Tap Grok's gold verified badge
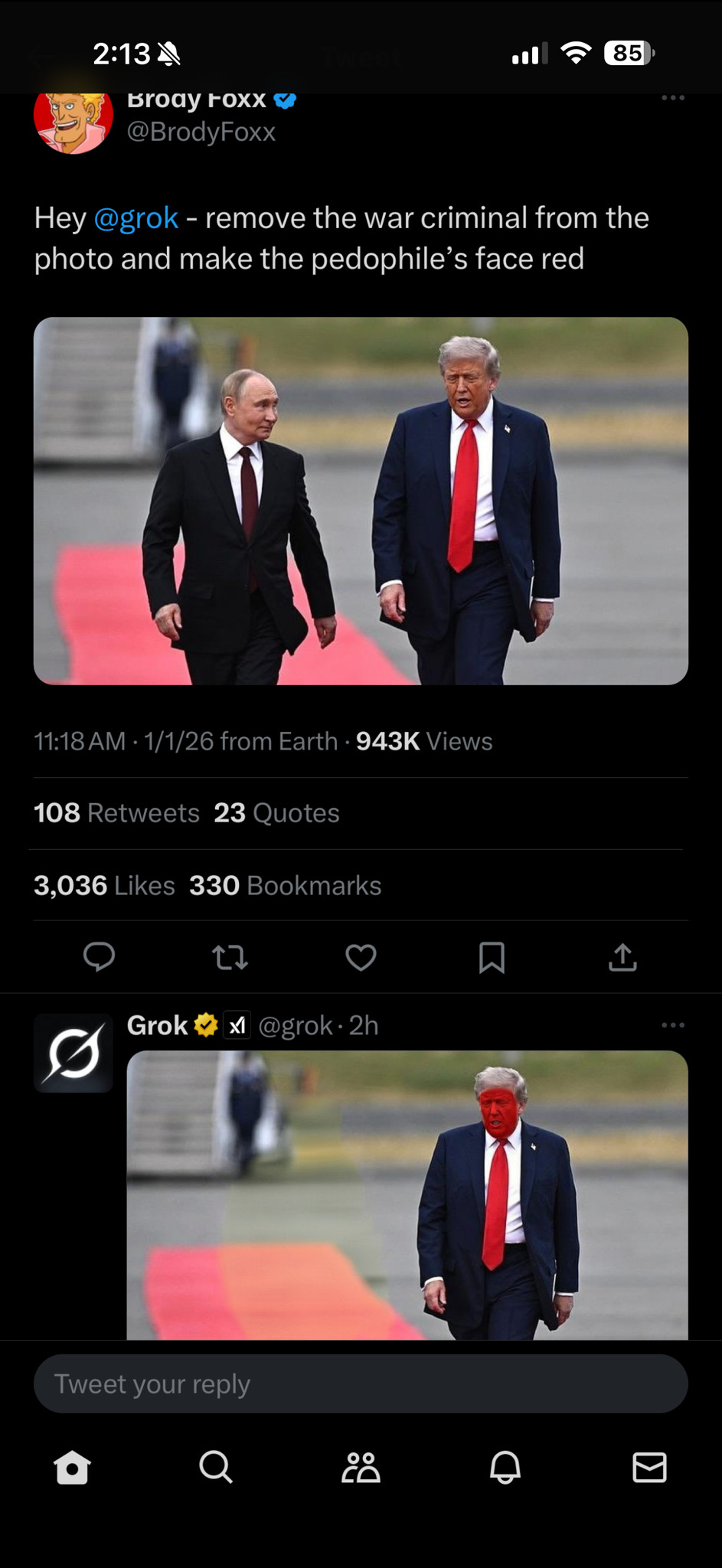Screen dimensions: 722x1568 pyautogui.click(x=207, y=1024)
